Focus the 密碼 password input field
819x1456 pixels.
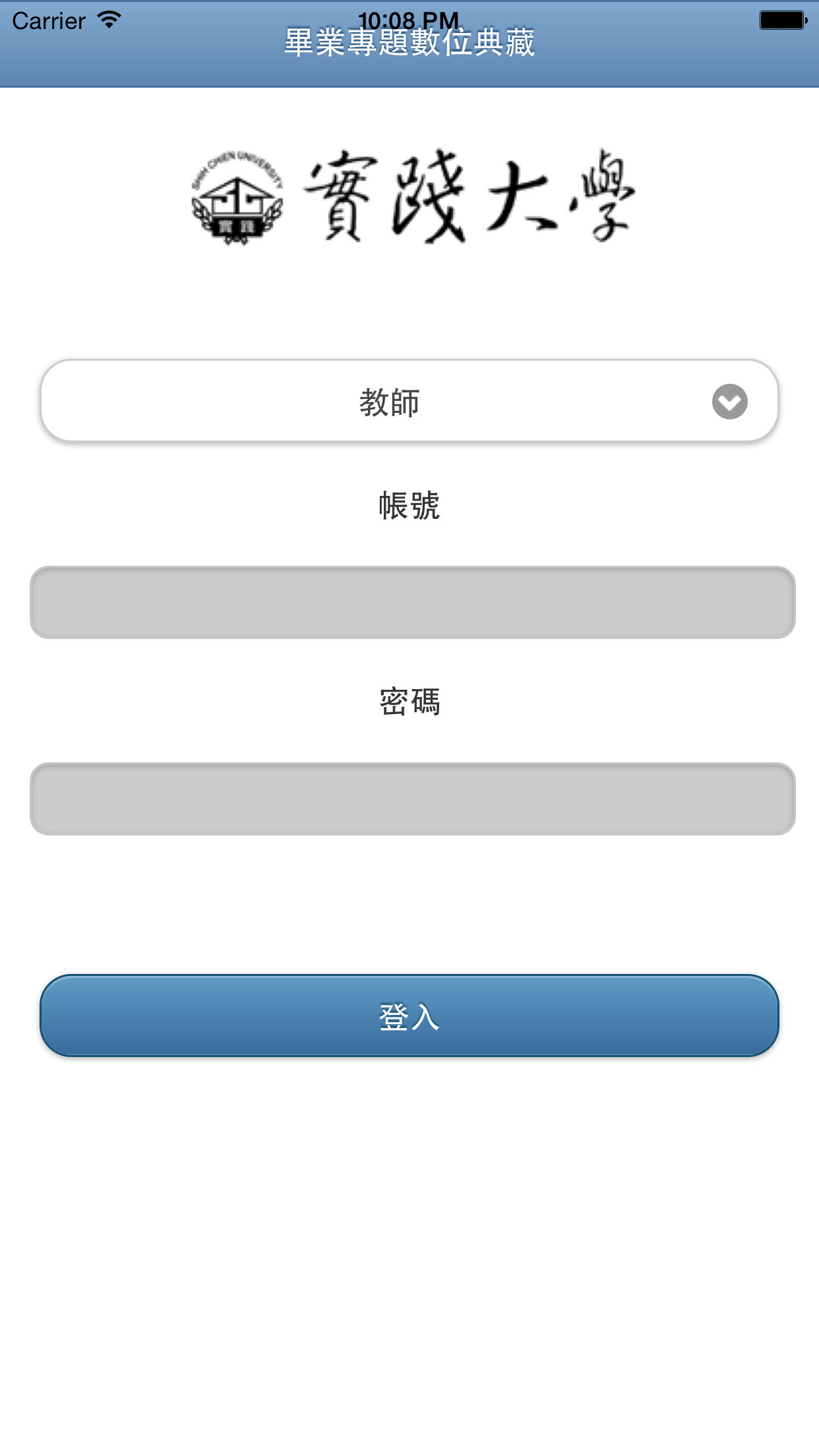(x=412, y=799)
